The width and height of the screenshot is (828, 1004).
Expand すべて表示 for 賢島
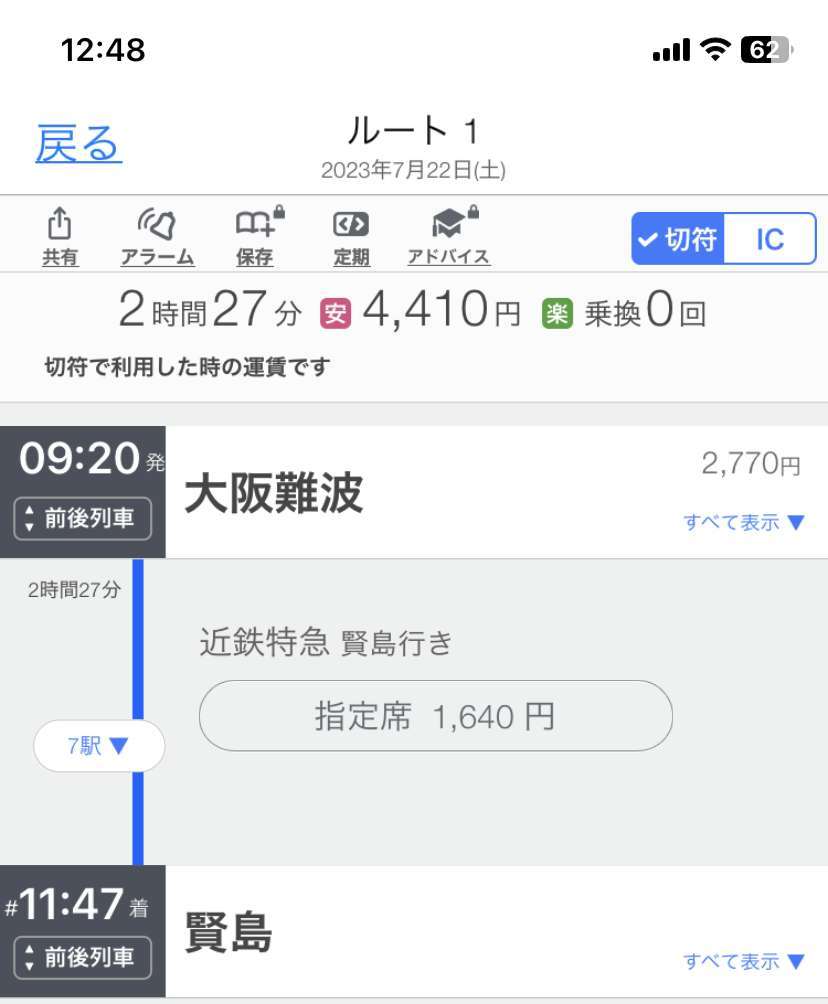(x=744, y=961)
